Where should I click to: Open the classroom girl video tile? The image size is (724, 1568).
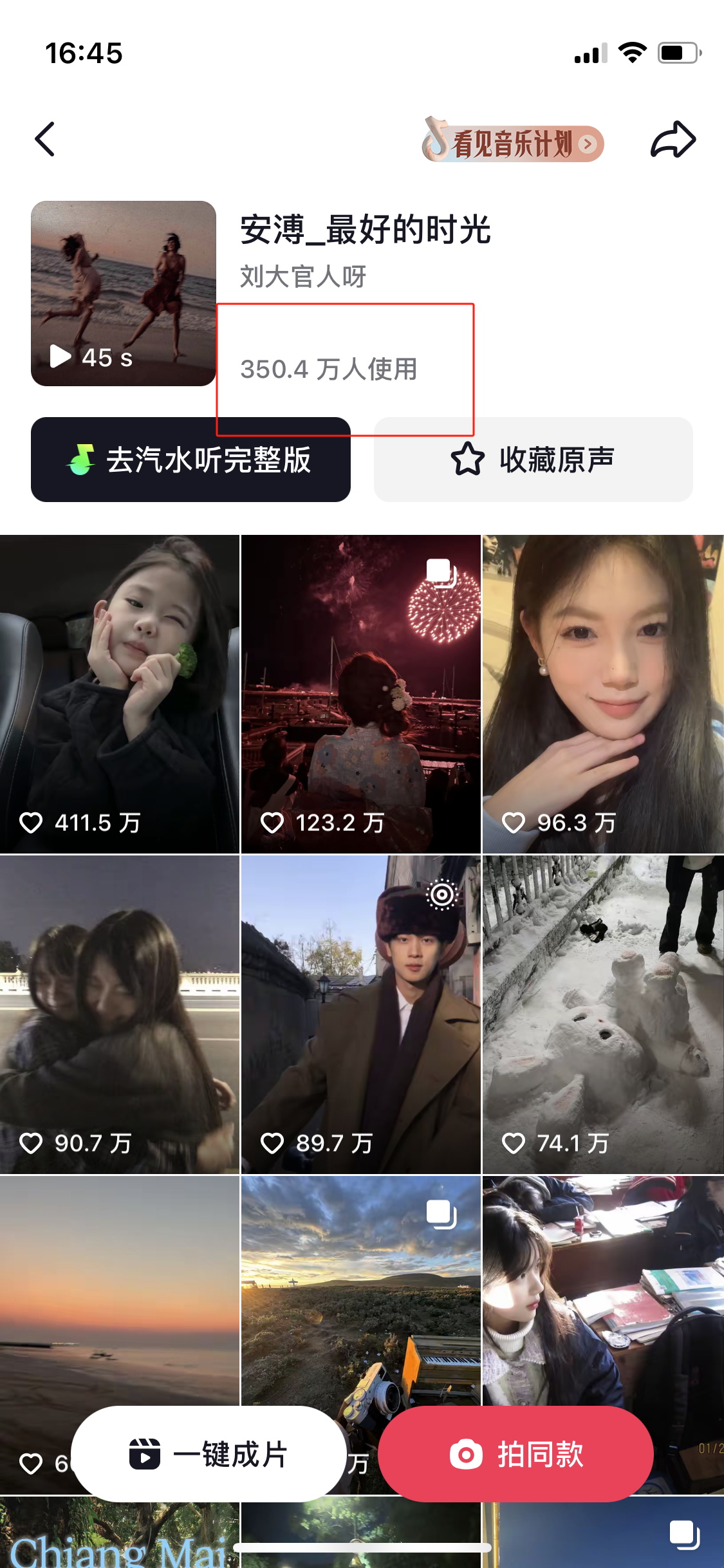pos(603,1287)
